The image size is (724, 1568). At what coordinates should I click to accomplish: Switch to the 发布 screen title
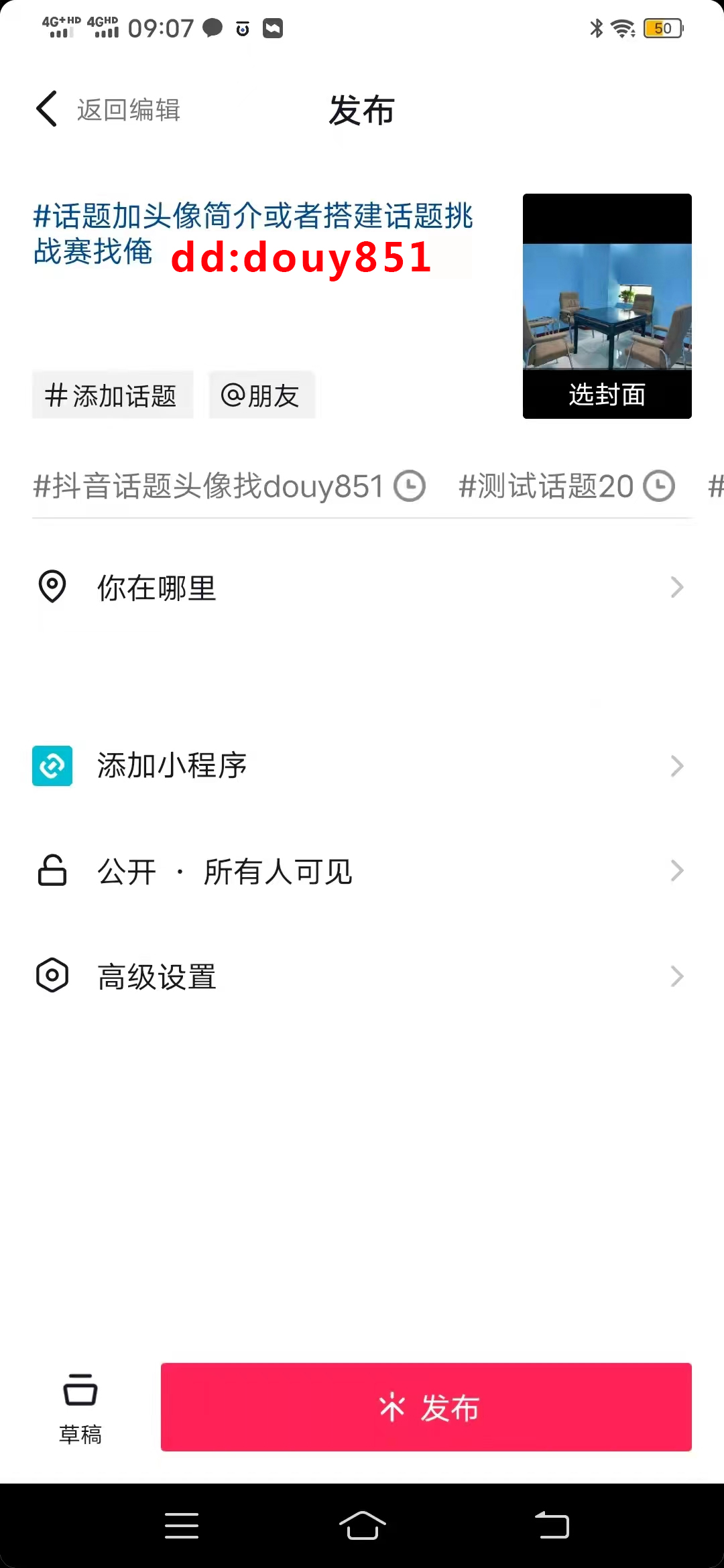[x=361, y=111]
